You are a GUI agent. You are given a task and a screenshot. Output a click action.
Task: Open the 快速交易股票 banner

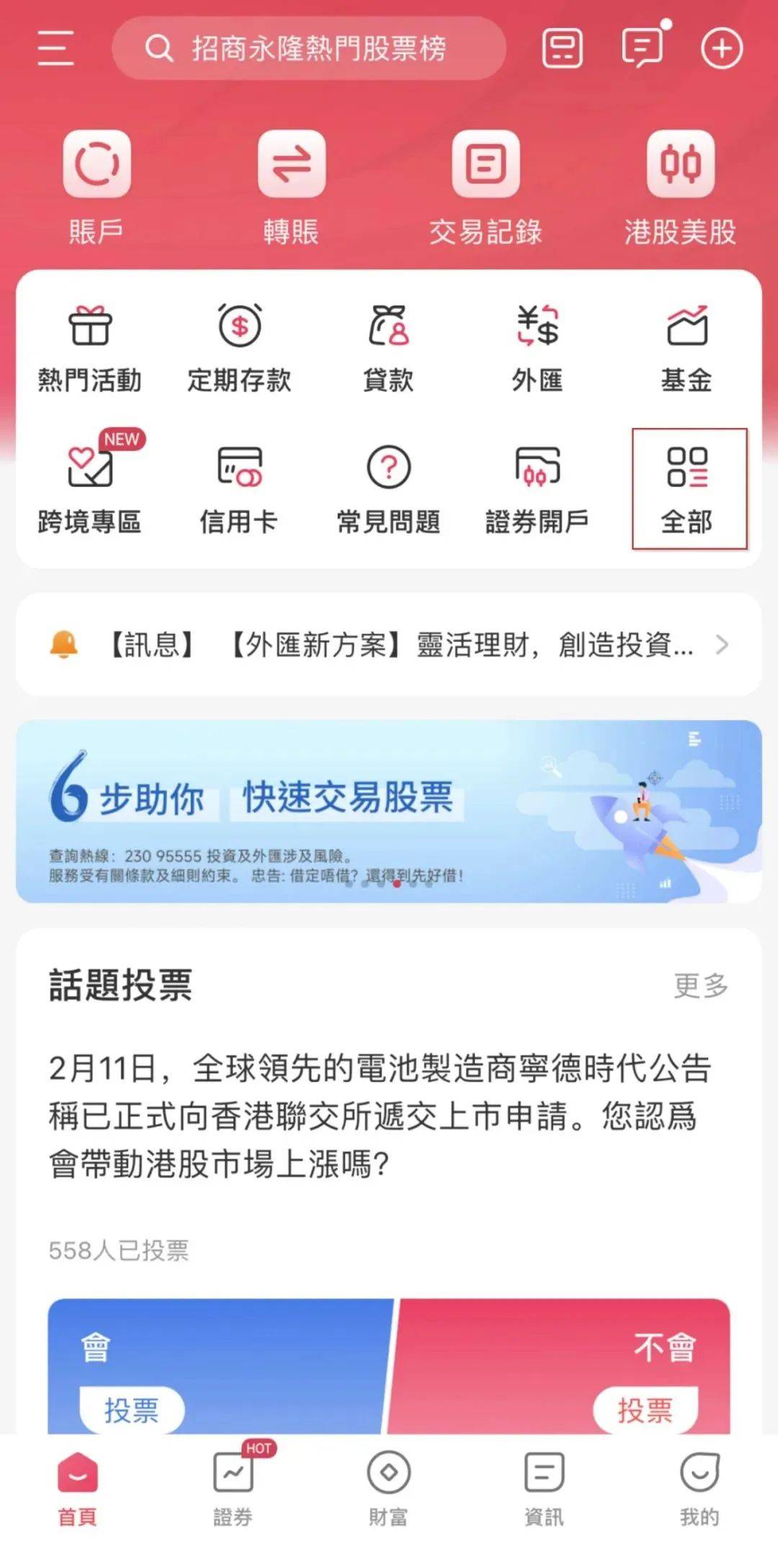click(389, 811)
